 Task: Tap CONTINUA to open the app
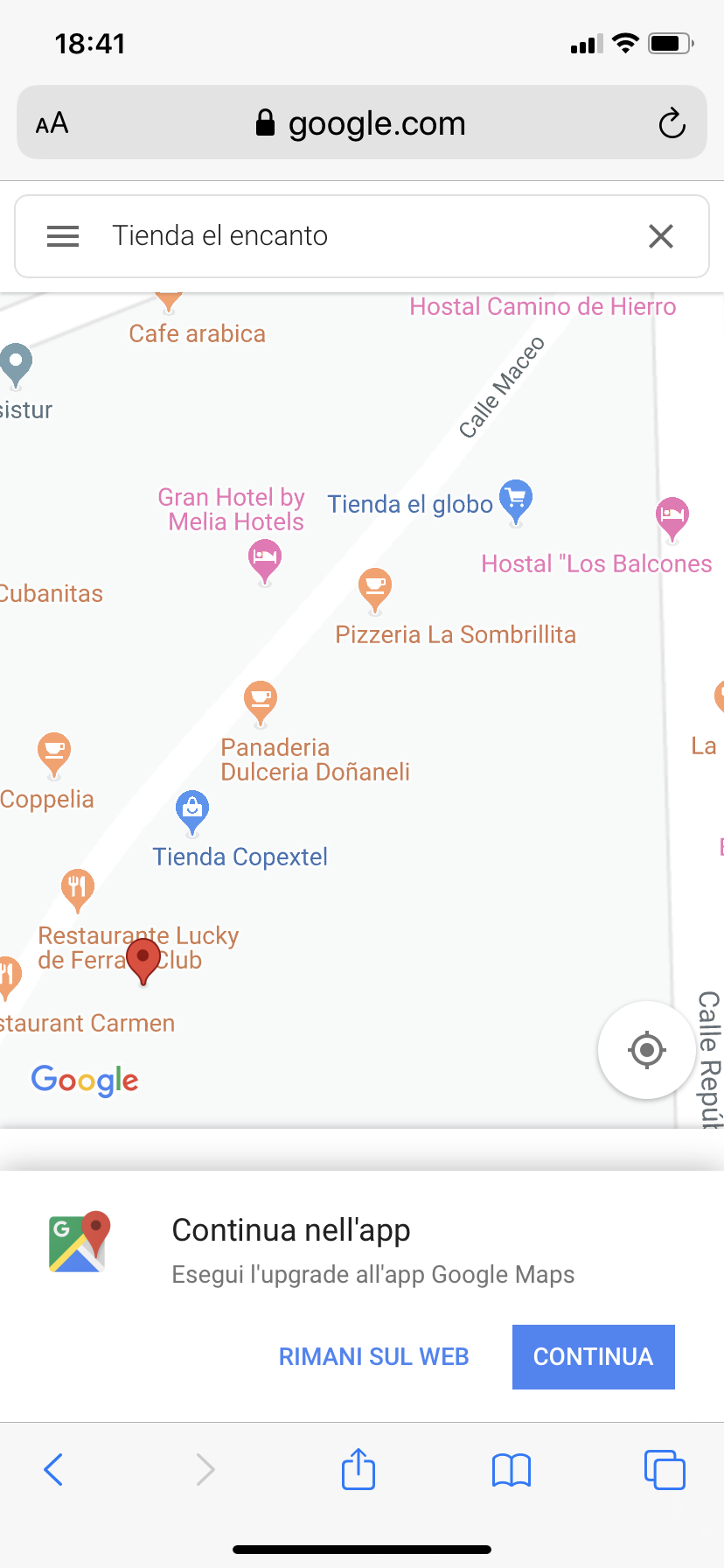coord(593,1356)
